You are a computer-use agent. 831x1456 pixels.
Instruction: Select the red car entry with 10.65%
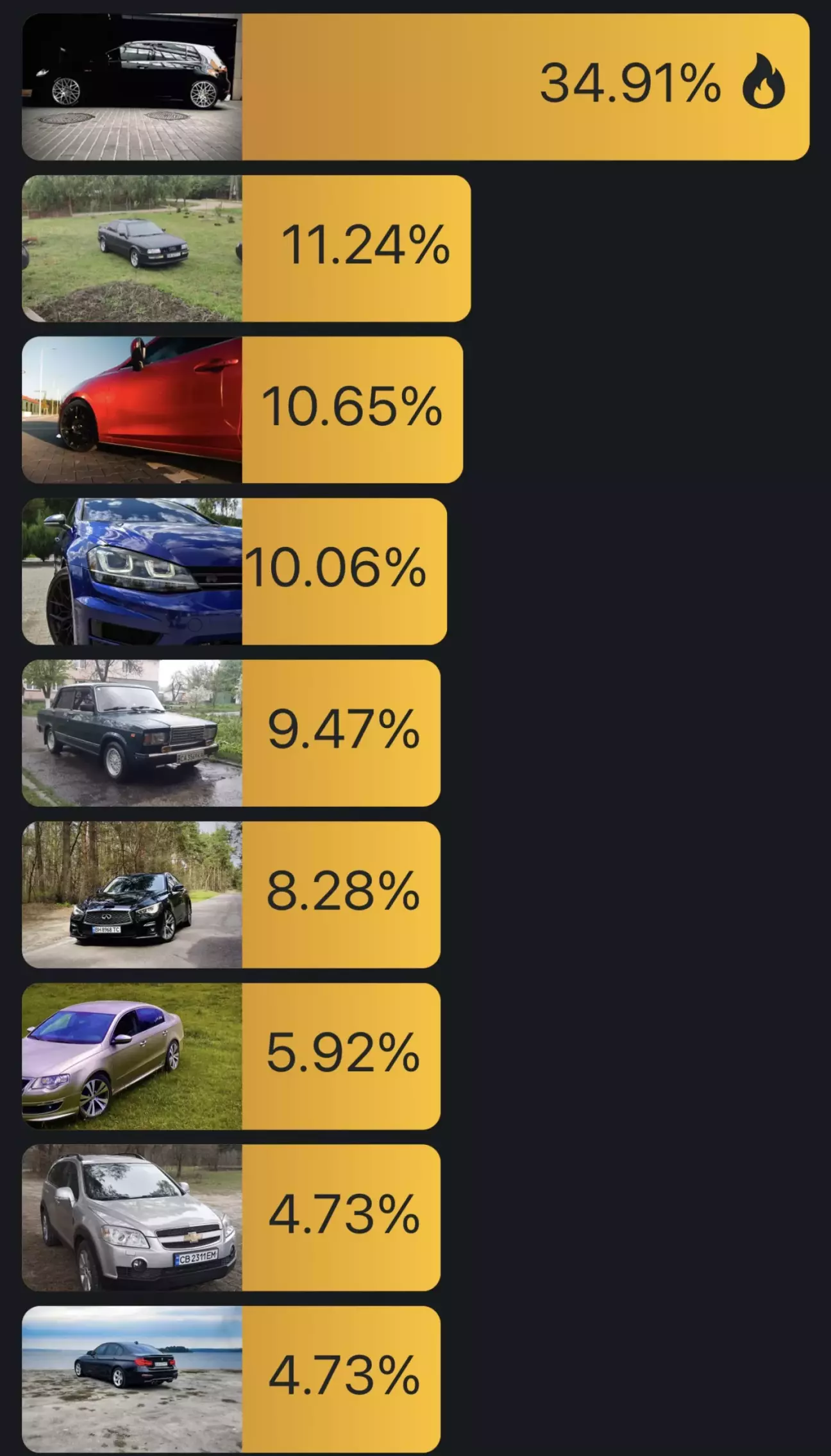pos(242,410)
